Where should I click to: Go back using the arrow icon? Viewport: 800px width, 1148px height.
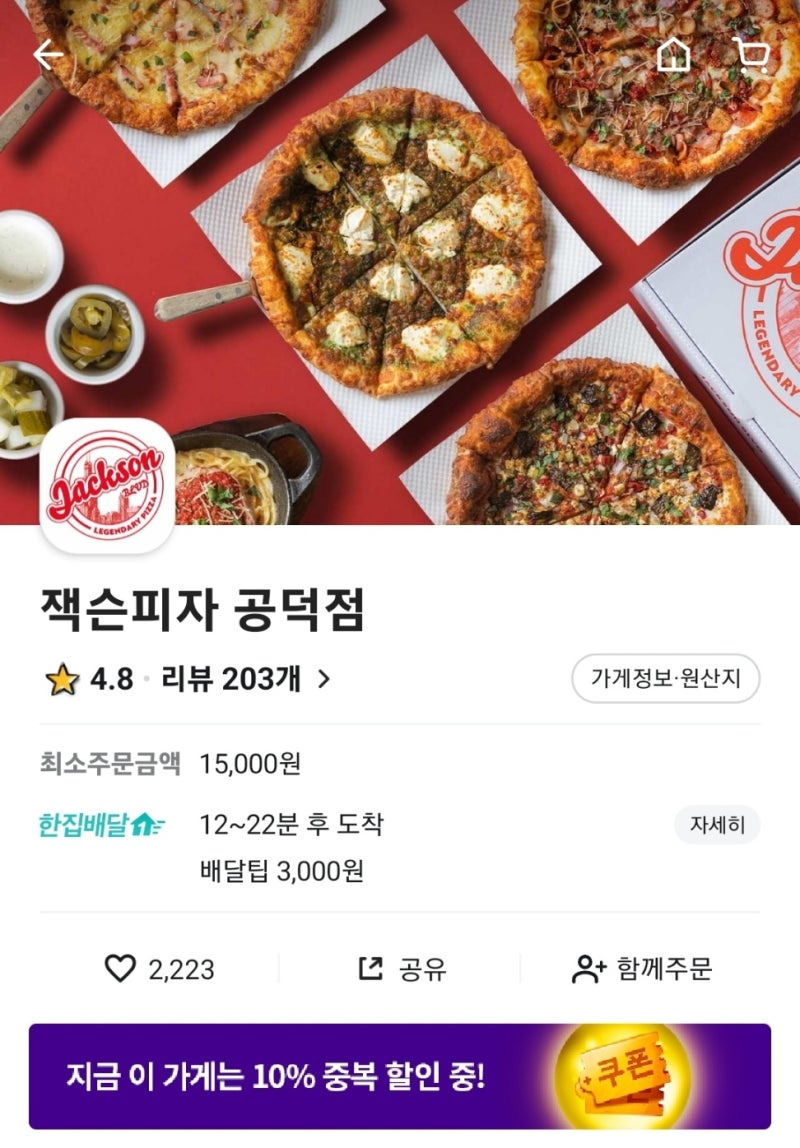pyautogui.click(x=48, y=56)
